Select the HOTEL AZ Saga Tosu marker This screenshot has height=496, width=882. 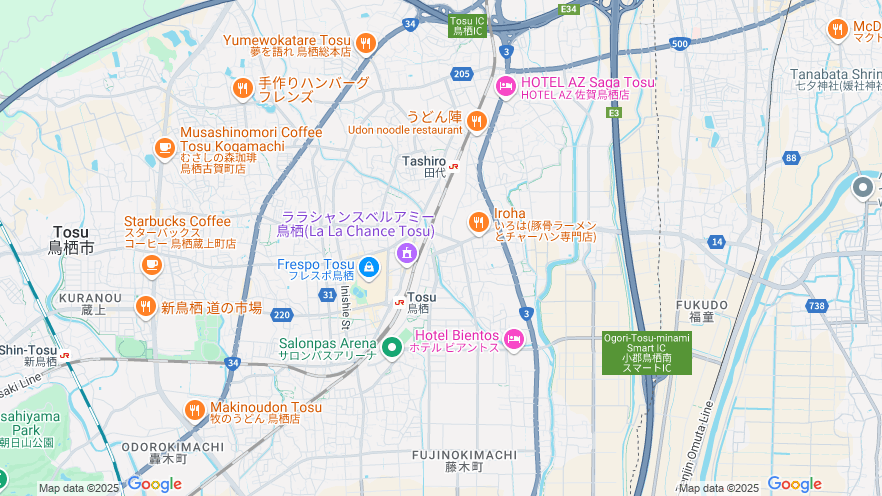point(506,88)
